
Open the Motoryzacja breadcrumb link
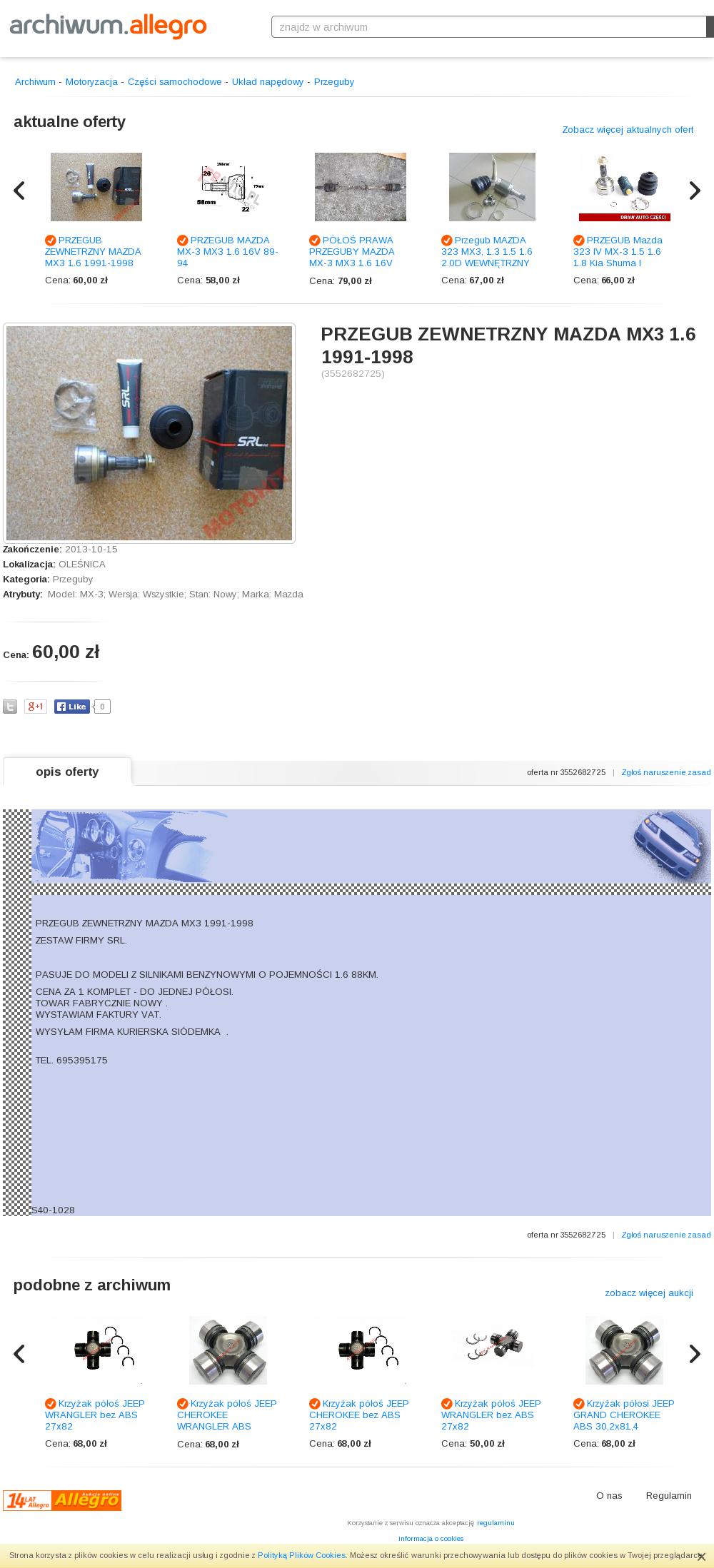coord(91,82)
